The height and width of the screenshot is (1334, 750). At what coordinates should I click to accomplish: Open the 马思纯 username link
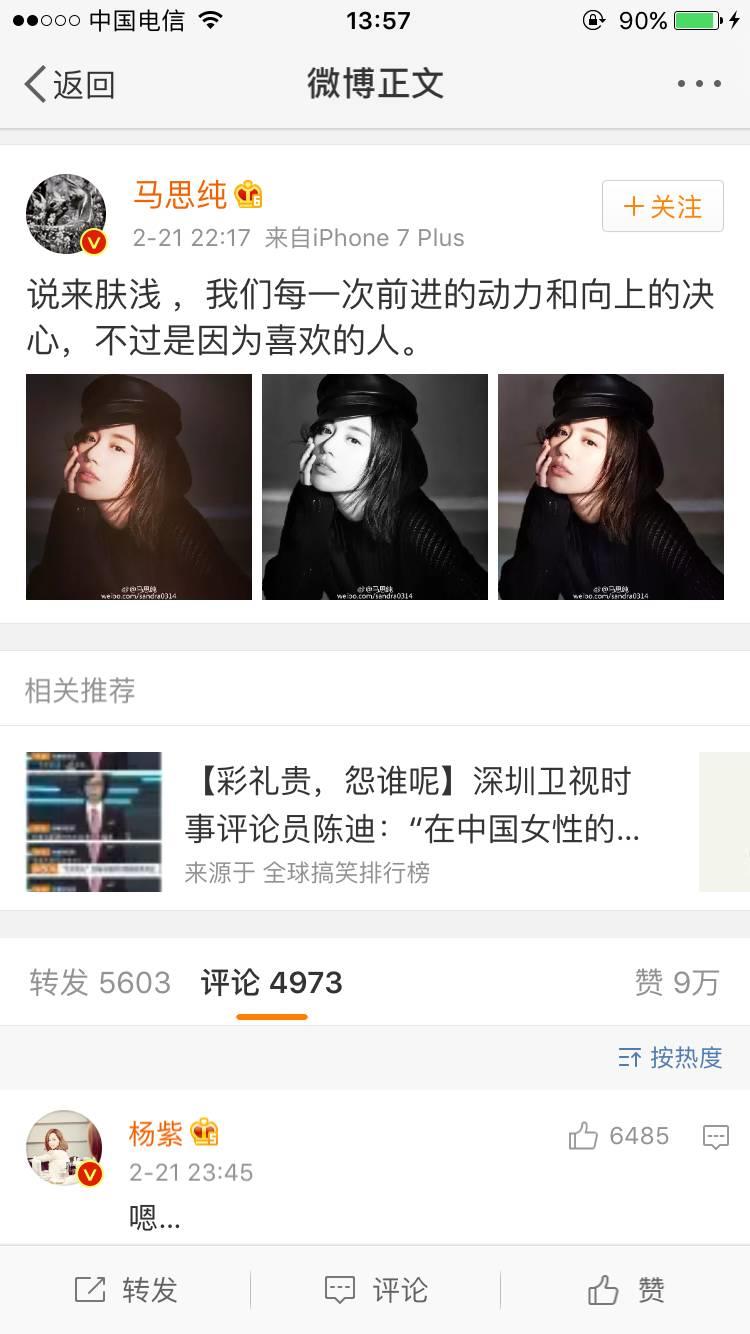pyautogui.click(x=181, y=195)
